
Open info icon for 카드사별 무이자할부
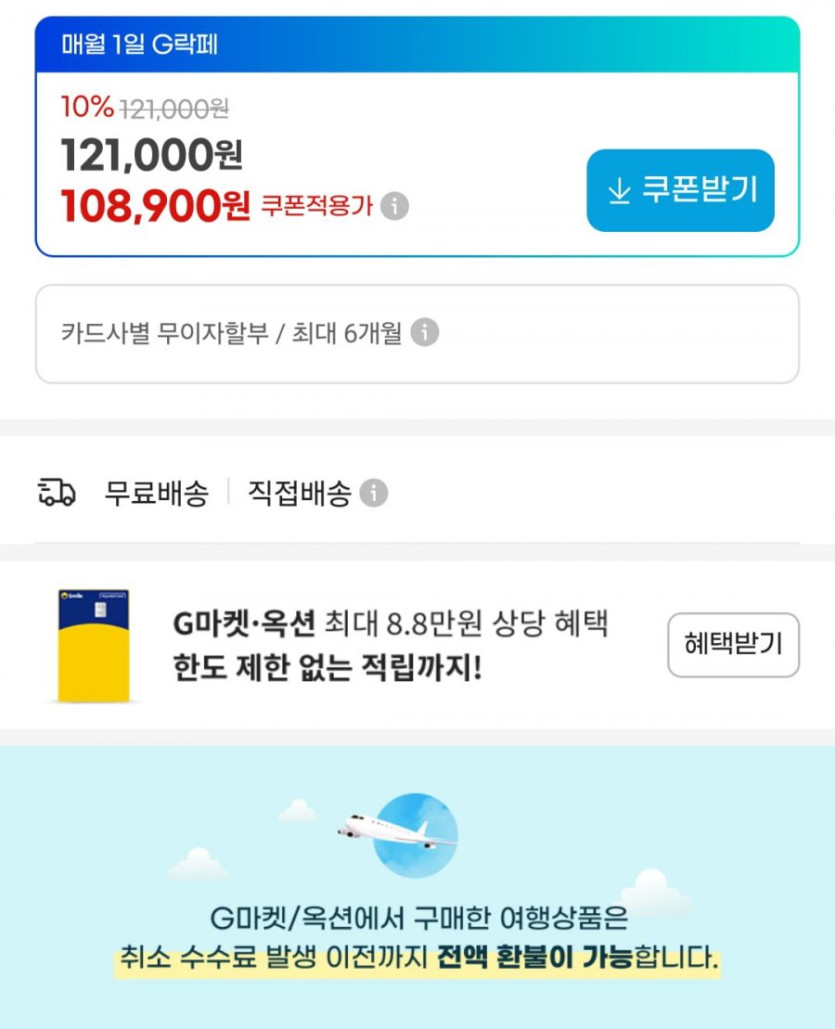tap(425, 333)
